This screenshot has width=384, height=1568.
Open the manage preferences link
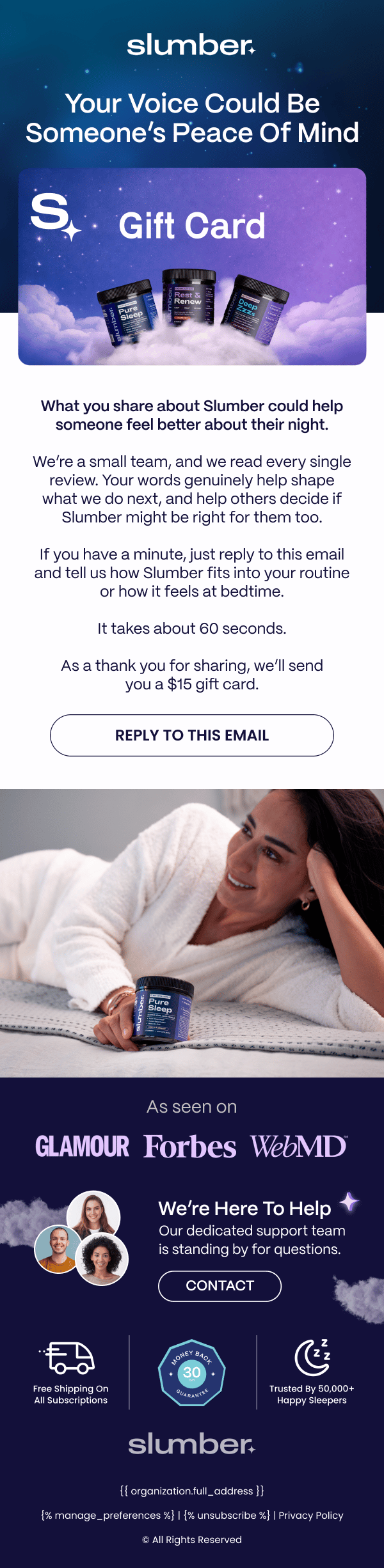[108, 1515]
